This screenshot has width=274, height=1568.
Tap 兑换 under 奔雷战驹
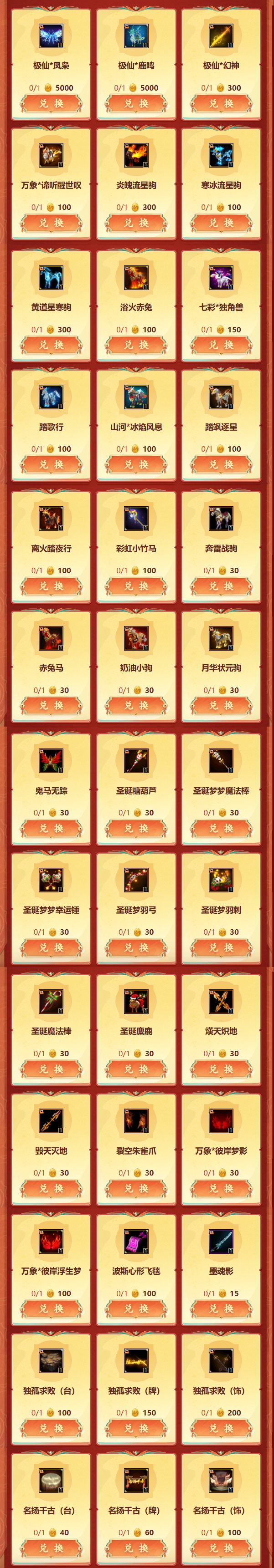coord(221,586)
